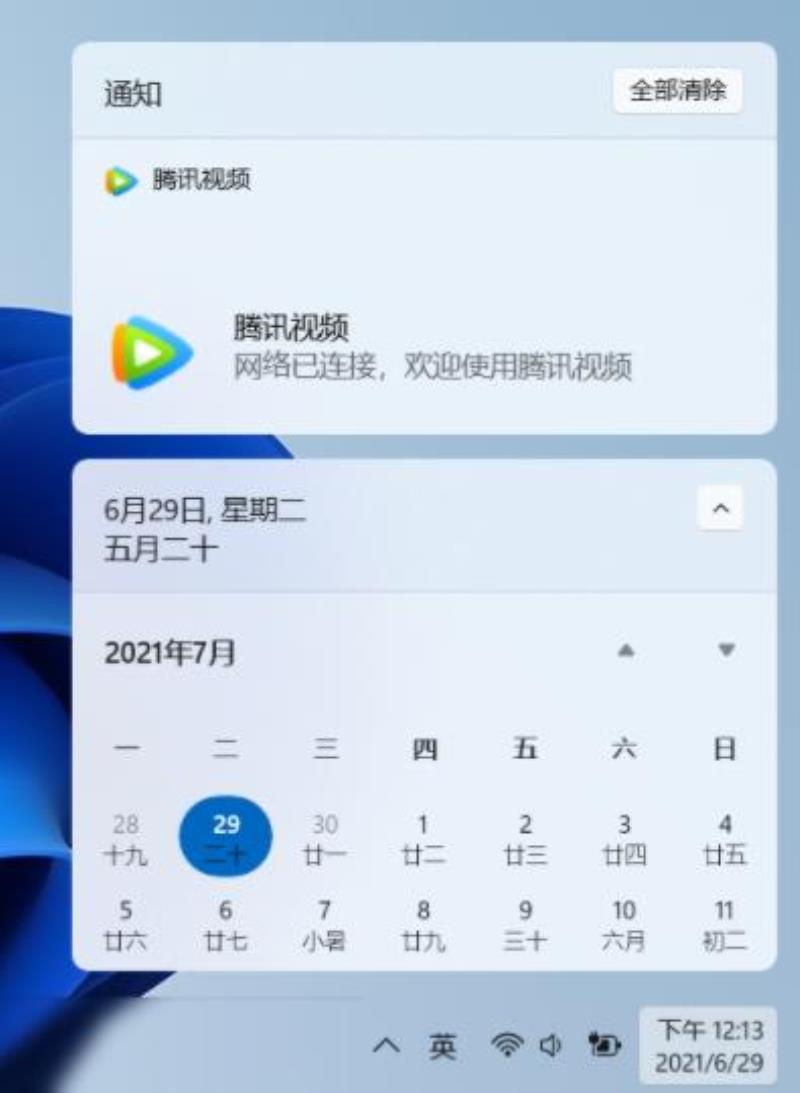Open the Wi-Fi network icon

pos(507,1046)
